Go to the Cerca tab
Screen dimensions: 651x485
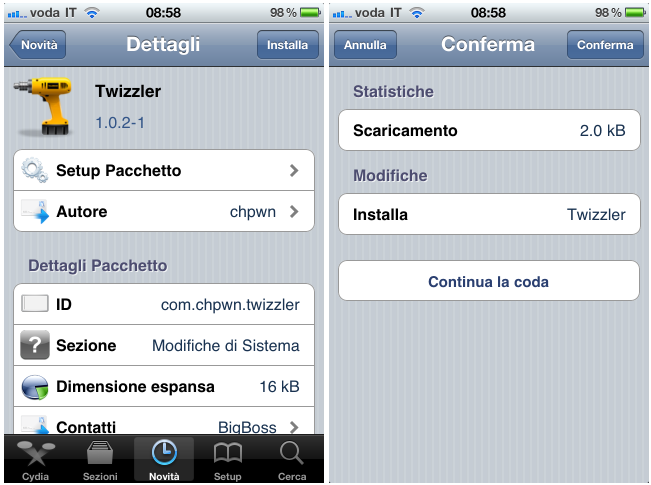click(292, 460)
